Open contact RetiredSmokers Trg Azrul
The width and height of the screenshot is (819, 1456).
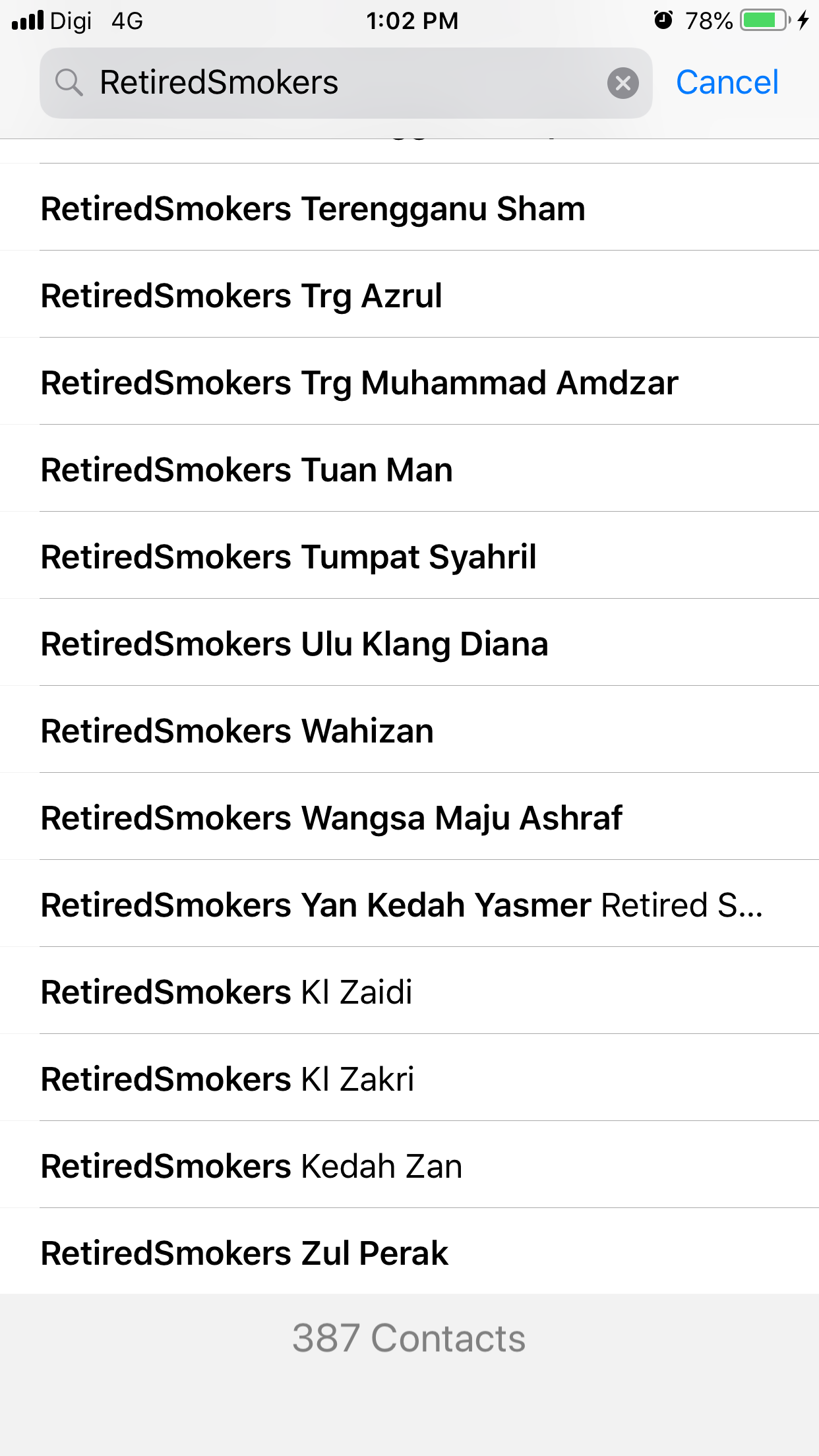click(409, 294)
